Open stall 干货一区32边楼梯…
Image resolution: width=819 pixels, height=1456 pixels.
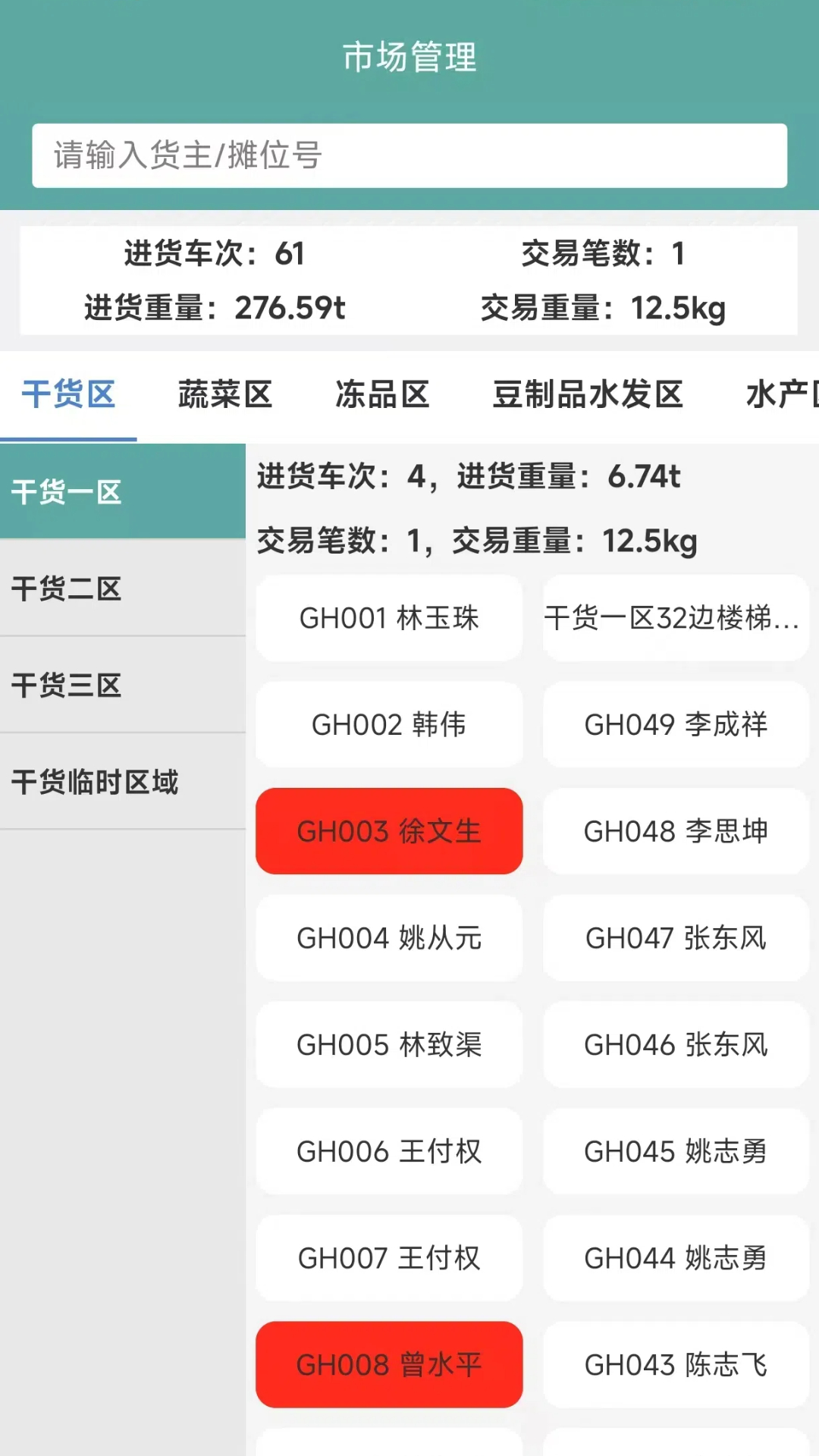coord(676,618)
